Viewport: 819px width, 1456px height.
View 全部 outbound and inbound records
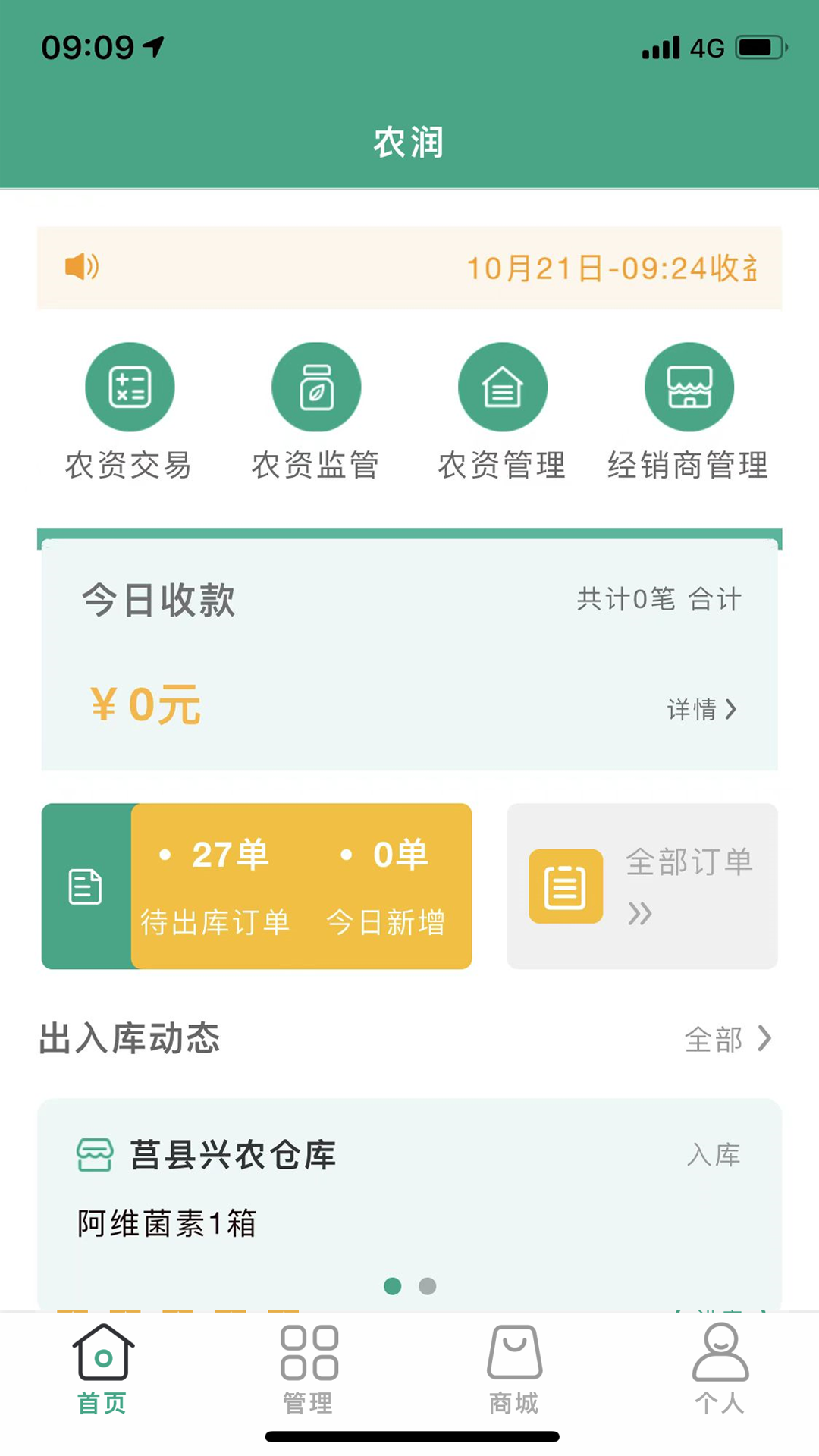[x=711, y=1039]
